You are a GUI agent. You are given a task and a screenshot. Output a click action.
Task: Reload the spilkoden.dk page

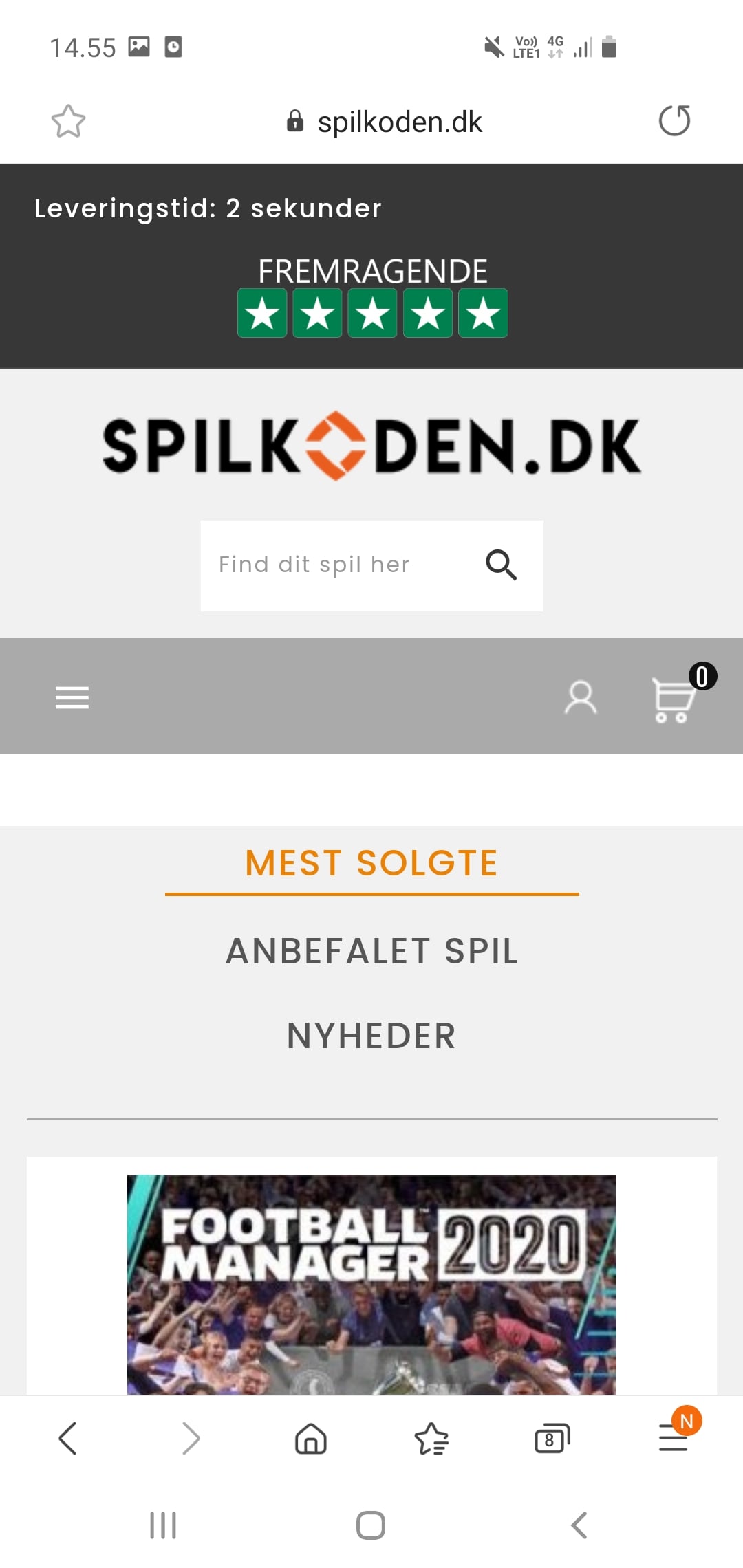(674, 121)
